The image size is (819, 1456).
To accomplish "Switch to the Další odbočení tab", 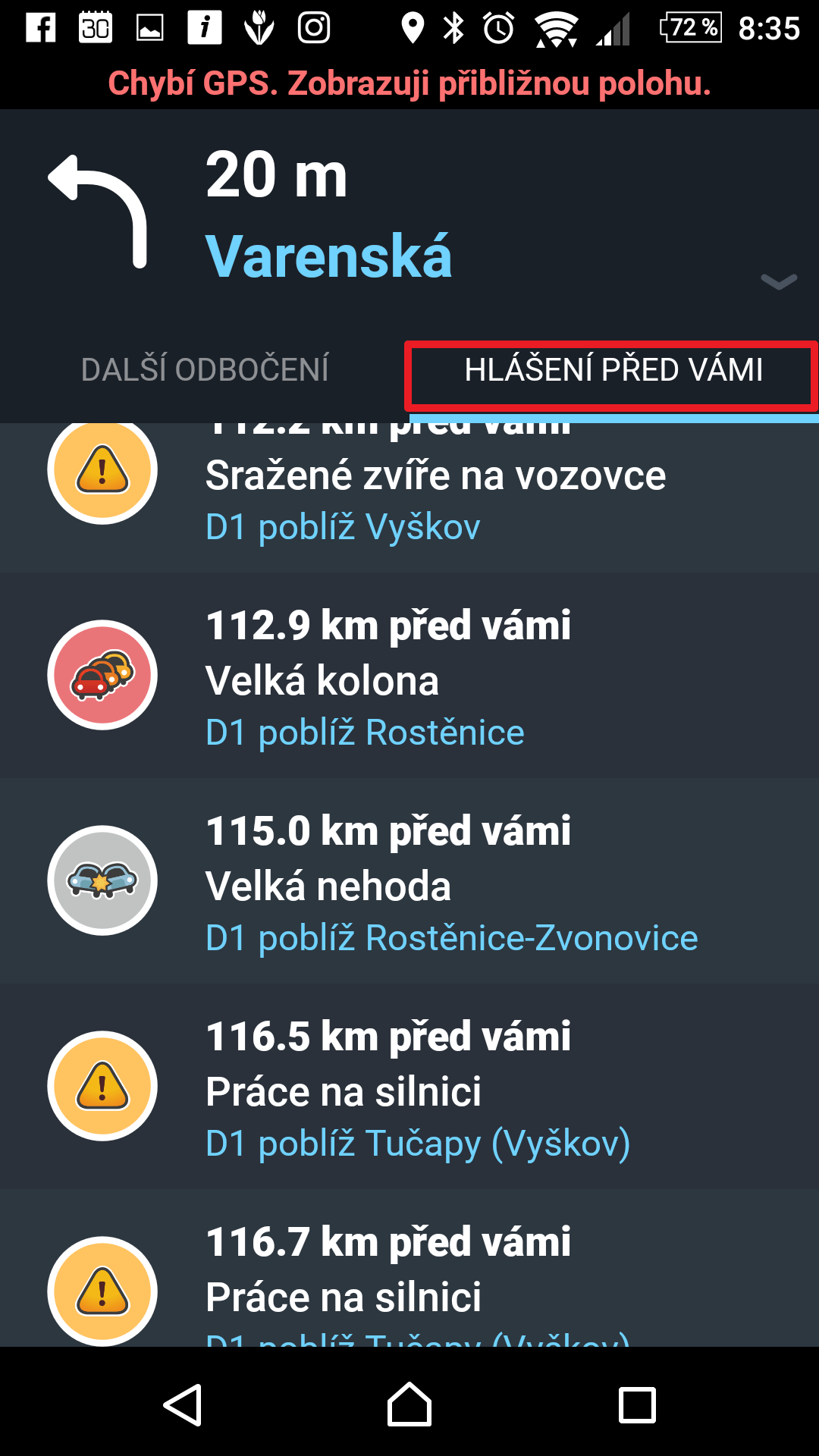I will (205, 370).
